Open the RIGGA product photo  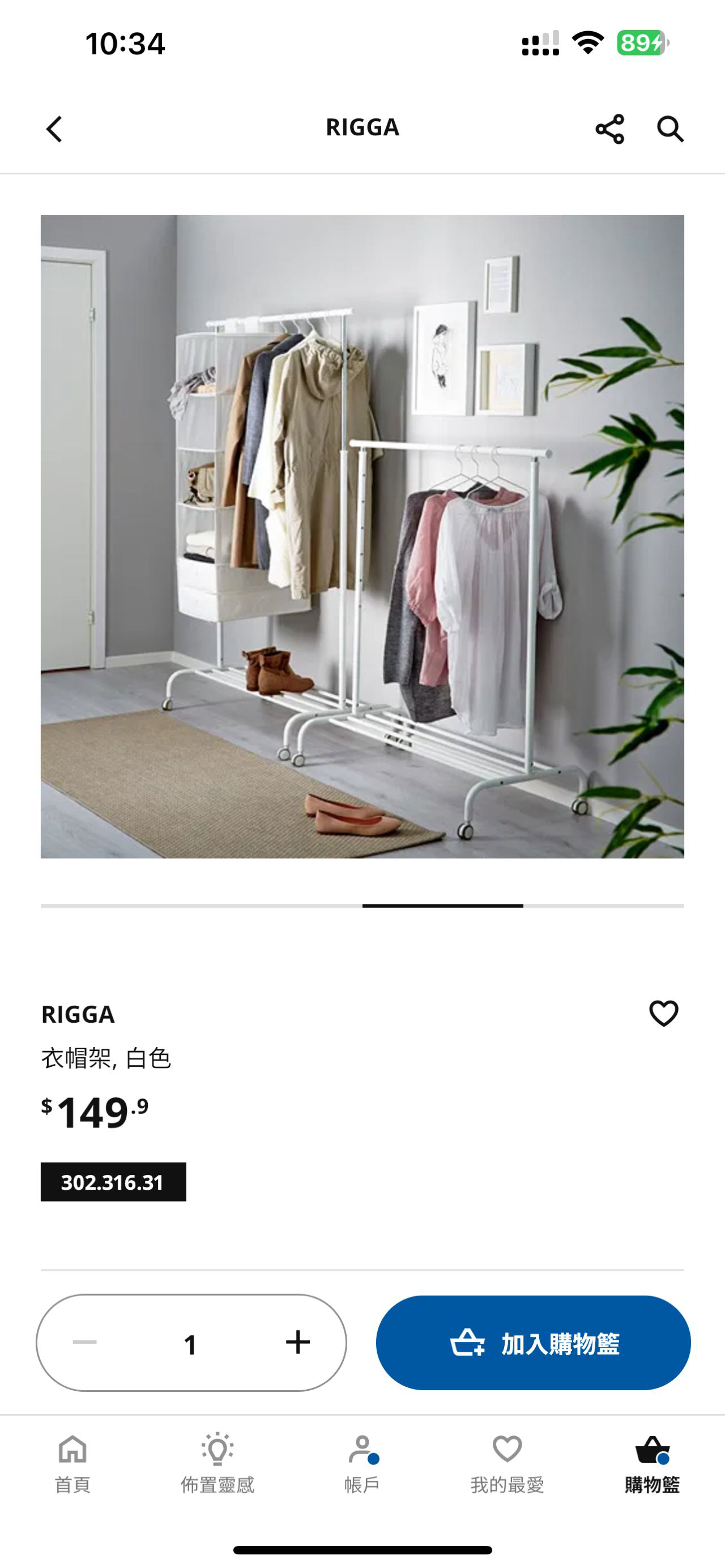tap(362, 536)
